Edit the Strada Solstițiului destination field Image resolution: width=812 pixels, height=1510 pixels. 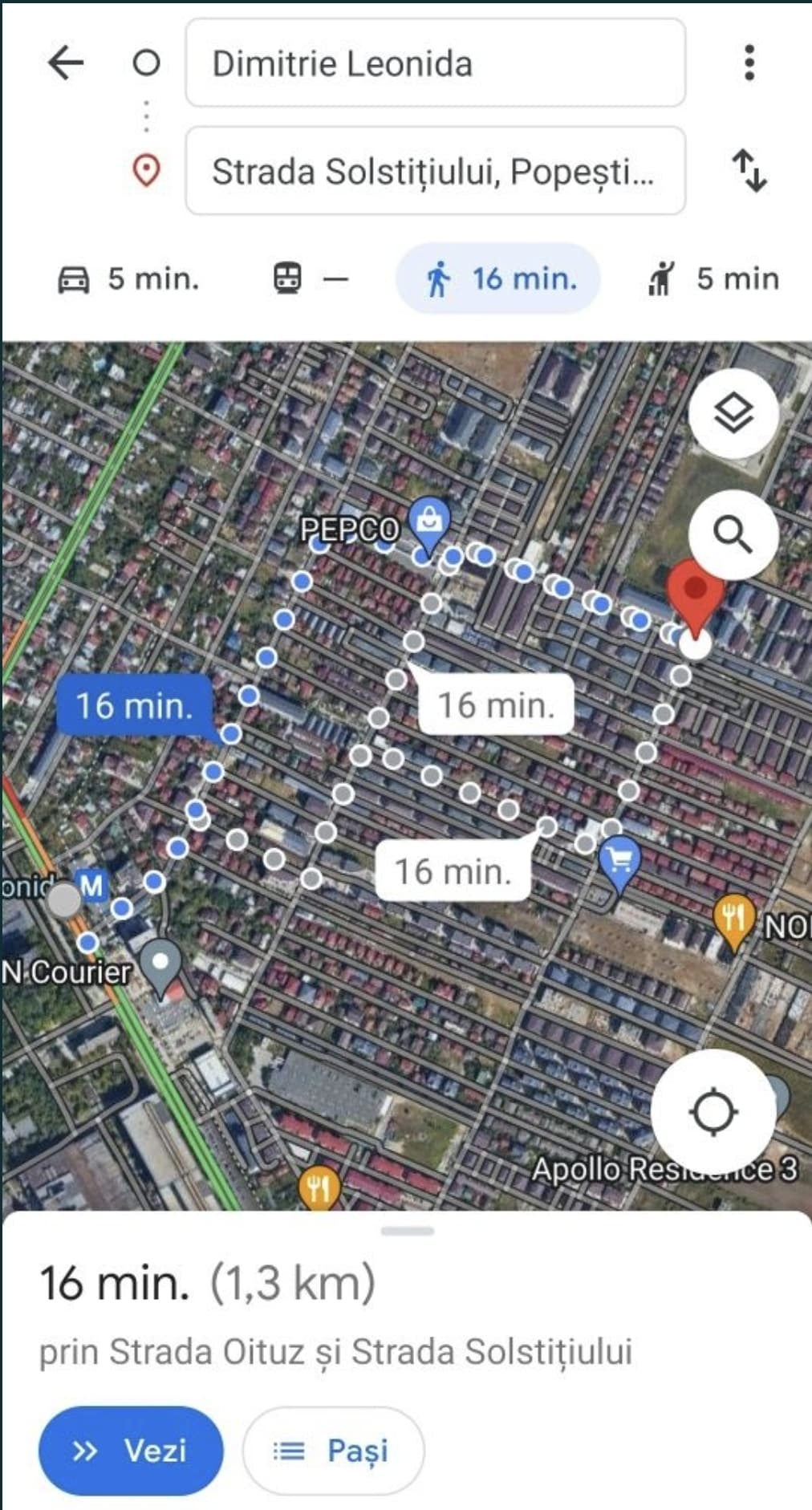coord(435,171)
